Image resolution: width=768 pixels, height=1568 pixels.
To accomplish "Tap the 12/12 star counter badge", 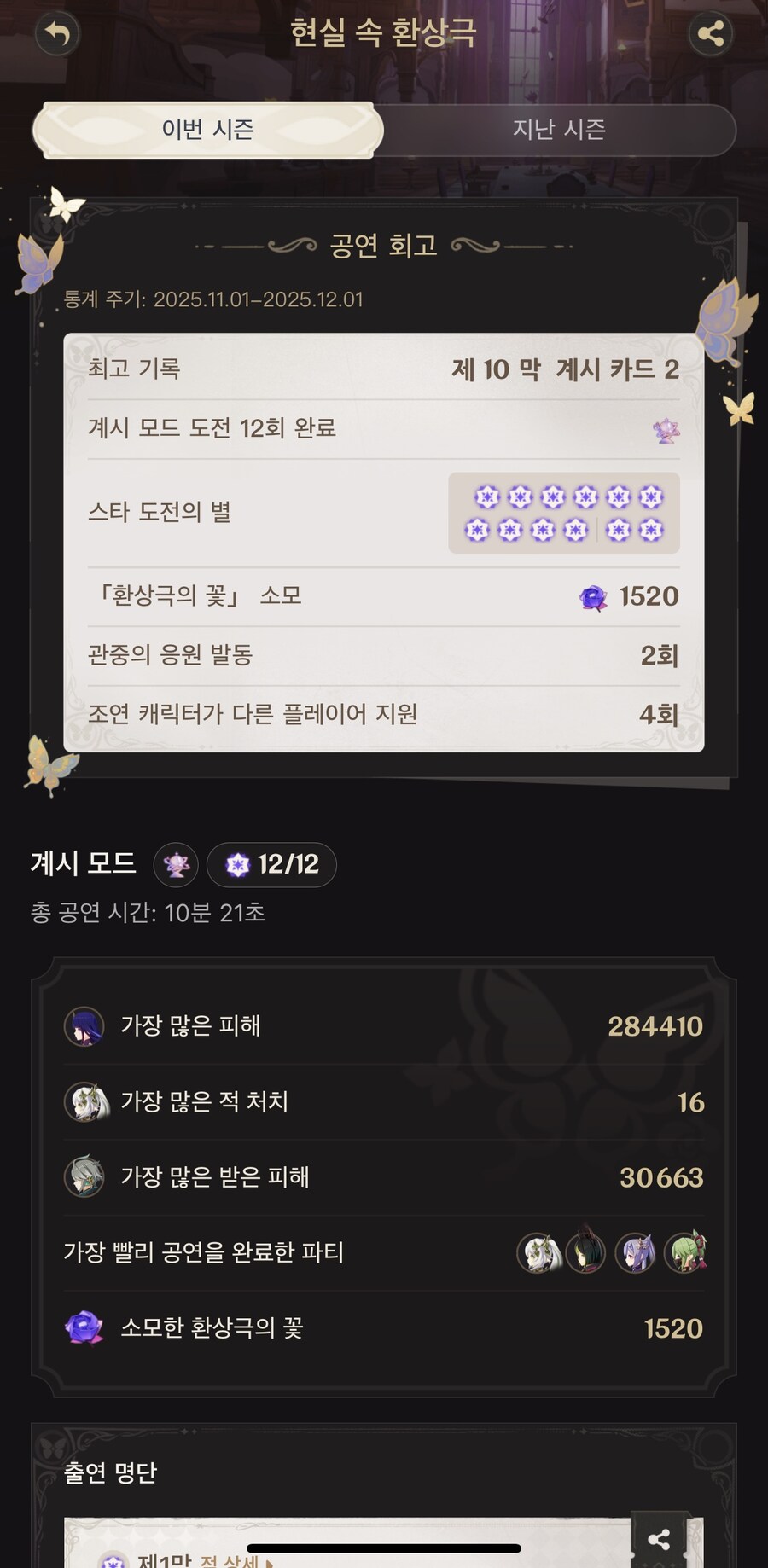I will click(271, 864).
